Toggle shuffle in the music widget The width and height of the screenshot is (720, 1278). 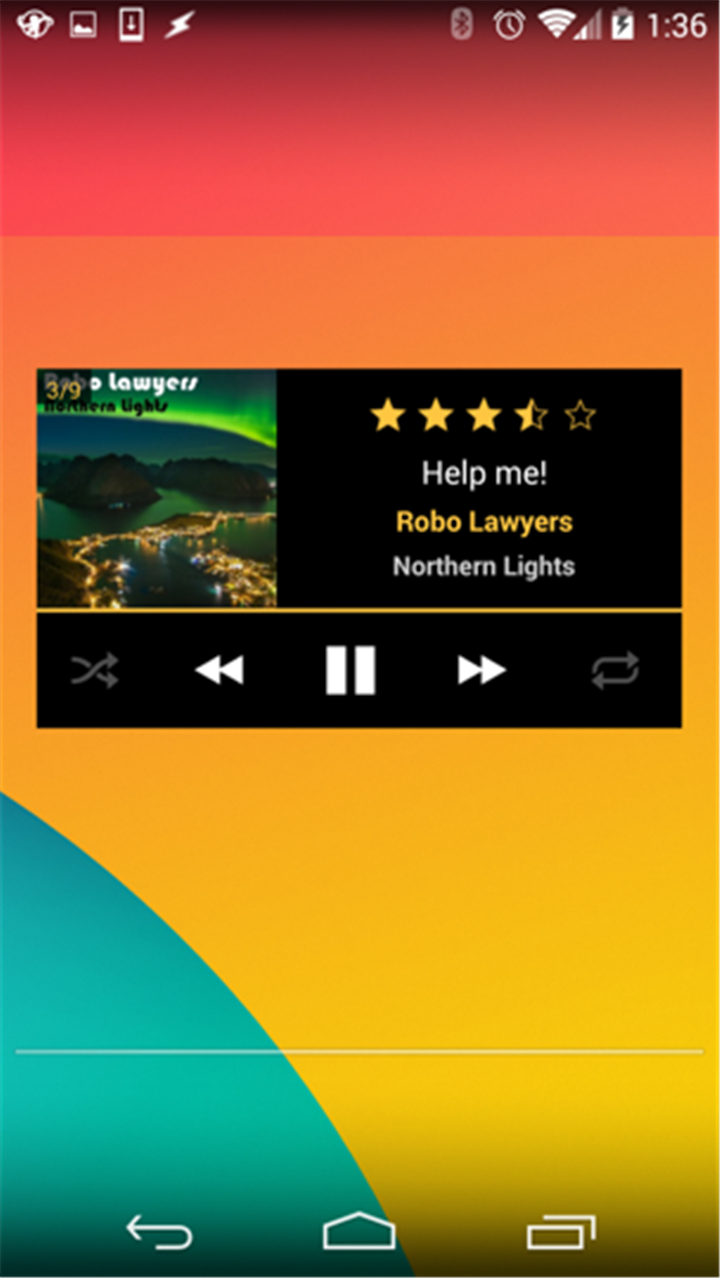95,670
